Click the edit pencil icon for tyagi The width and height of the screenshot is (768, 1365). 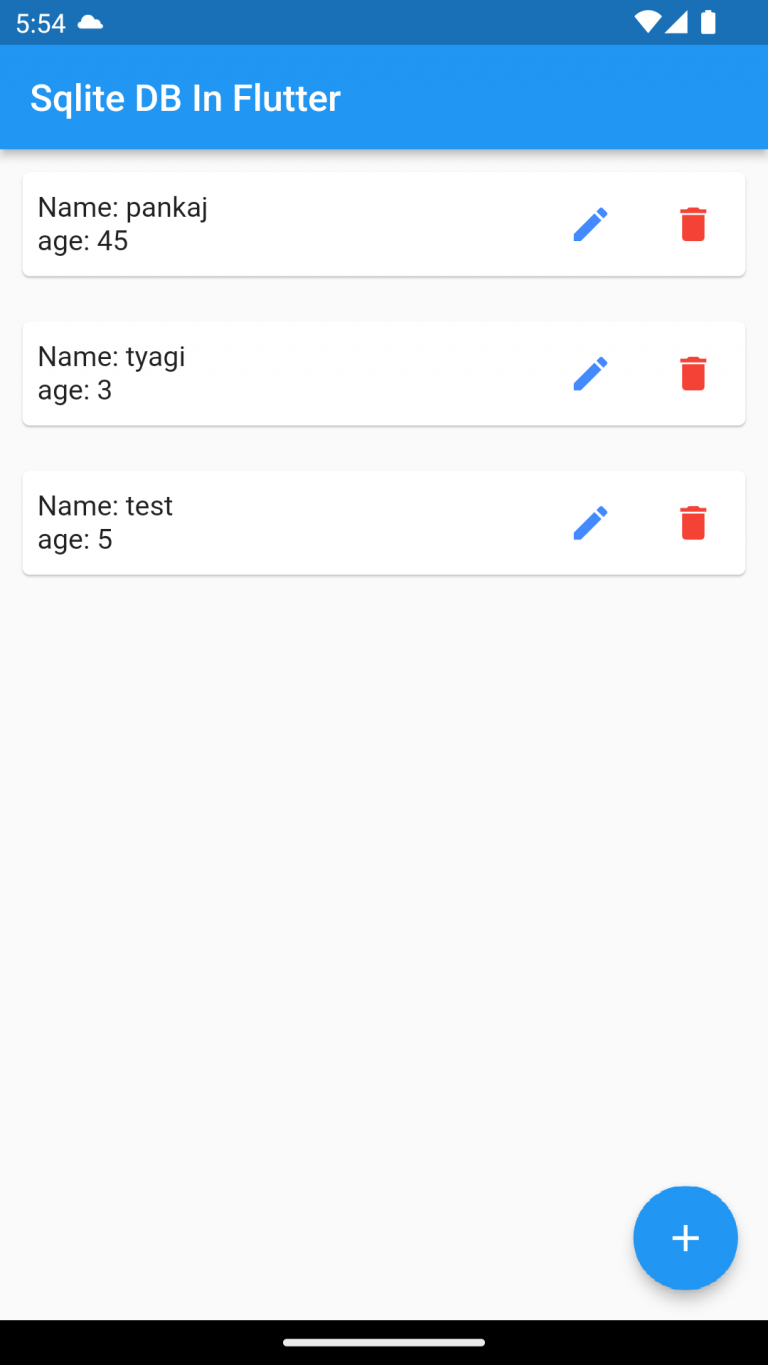[x=590, y=372]
